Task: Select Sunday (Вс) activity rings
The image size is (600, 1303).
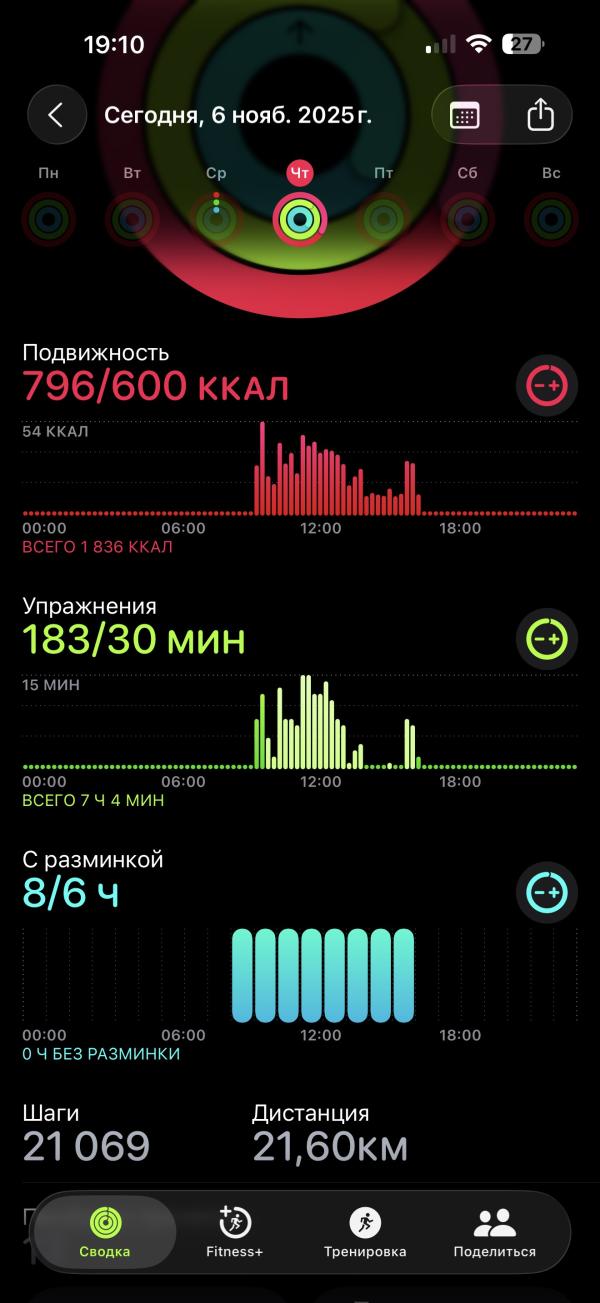Action: tap(551, 217)
